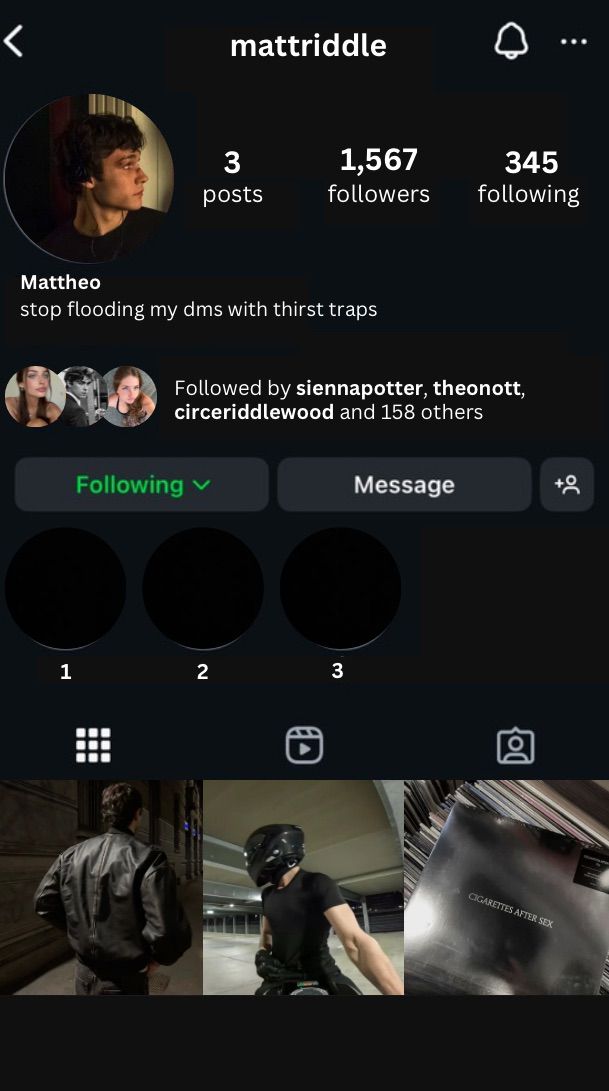The image size is (609, 1091).
Task: Open the three-dot overflow menu
Action: point(574,42)
